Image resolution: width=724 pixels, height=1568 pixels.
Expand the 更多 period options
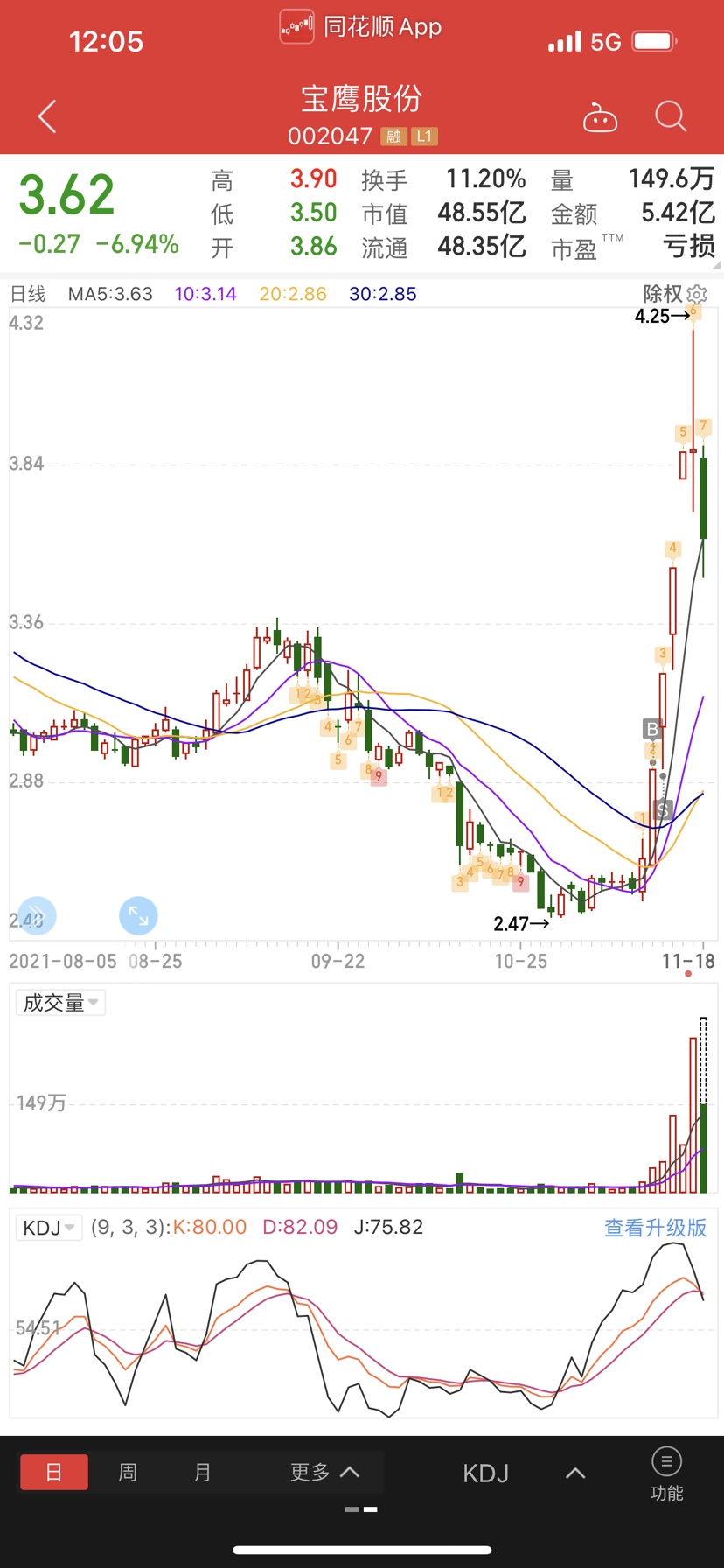pyautogui.click(x=324, y=1472)
